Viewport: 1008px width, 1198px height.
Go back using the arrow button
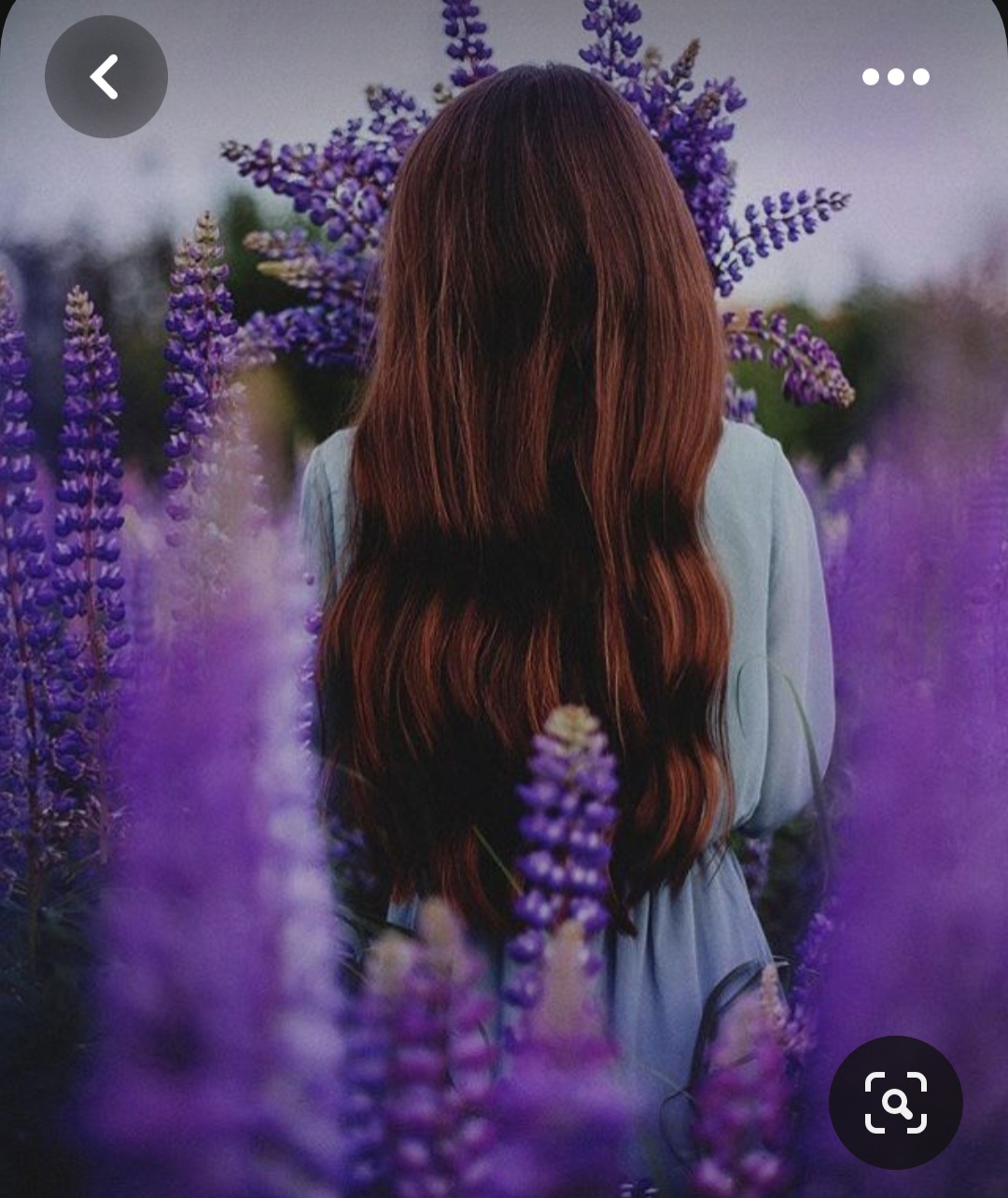pyautogui.click(x=105, y=77)
